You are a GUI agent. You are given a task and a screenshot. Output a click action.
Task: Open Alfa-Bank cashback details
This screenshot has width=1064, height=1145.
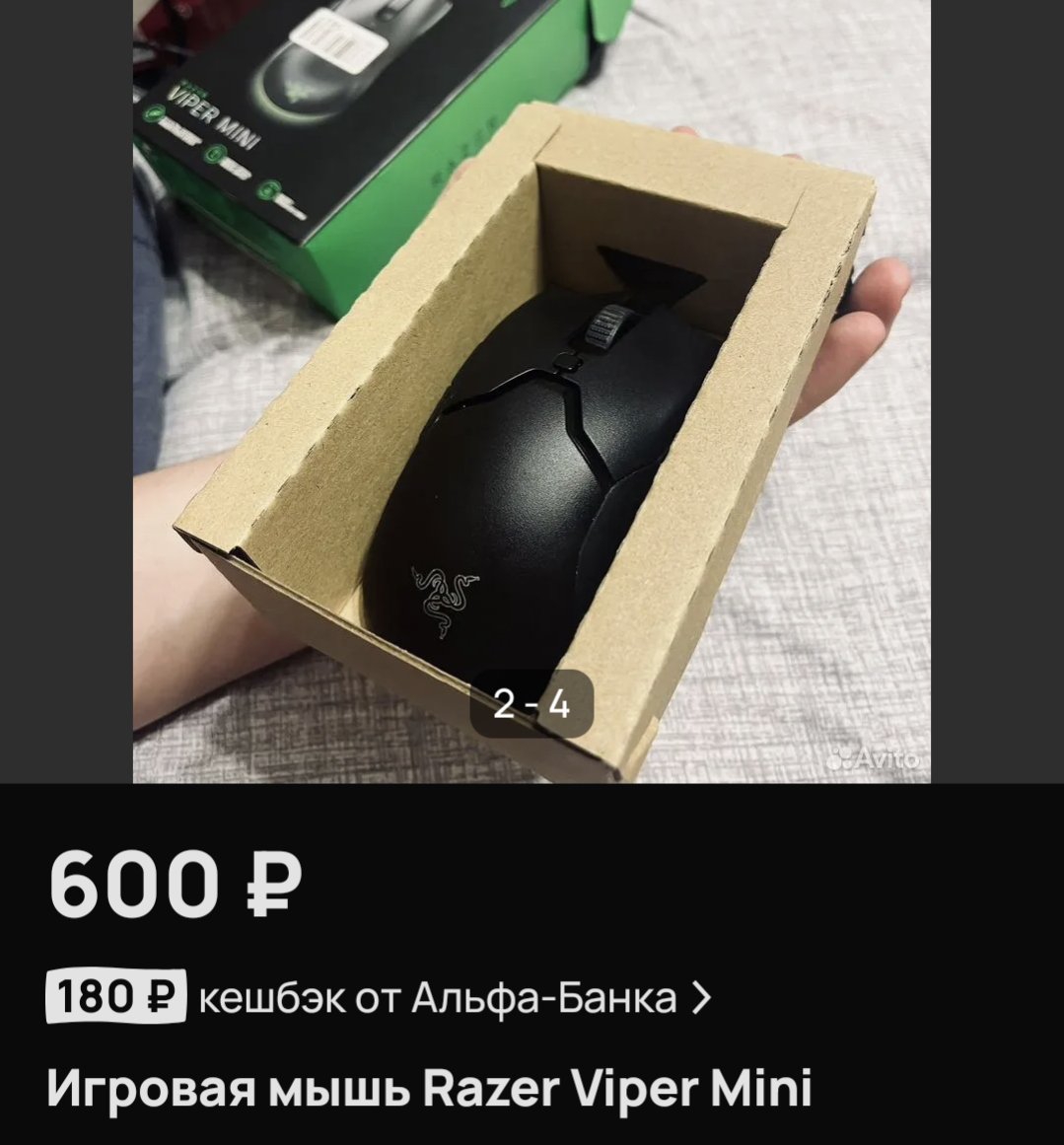[x=379, y=997]
